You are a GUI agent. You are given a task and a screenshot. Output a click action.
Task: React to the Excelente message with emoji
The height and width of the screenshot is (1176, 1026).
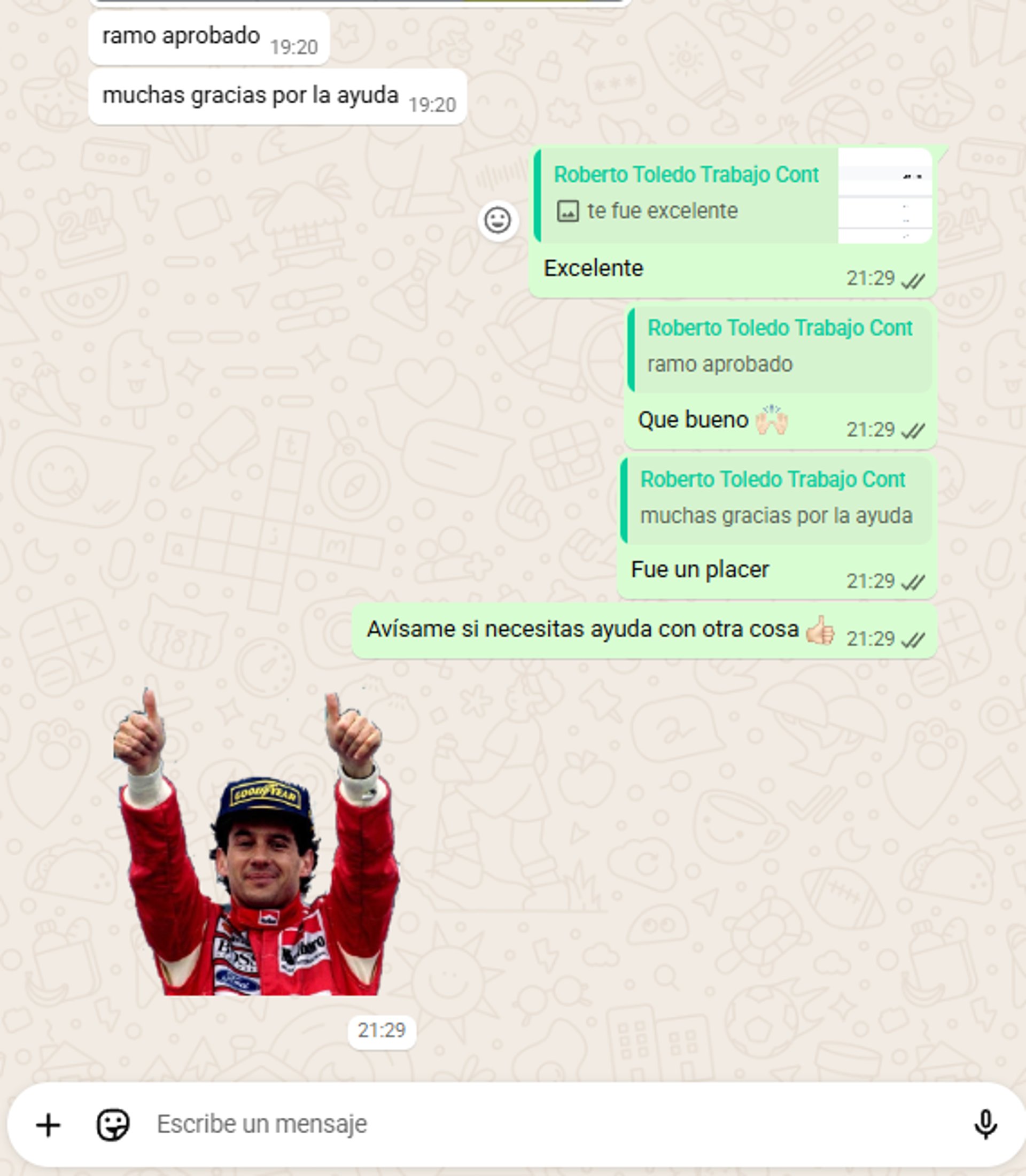[x=498, y=221]
